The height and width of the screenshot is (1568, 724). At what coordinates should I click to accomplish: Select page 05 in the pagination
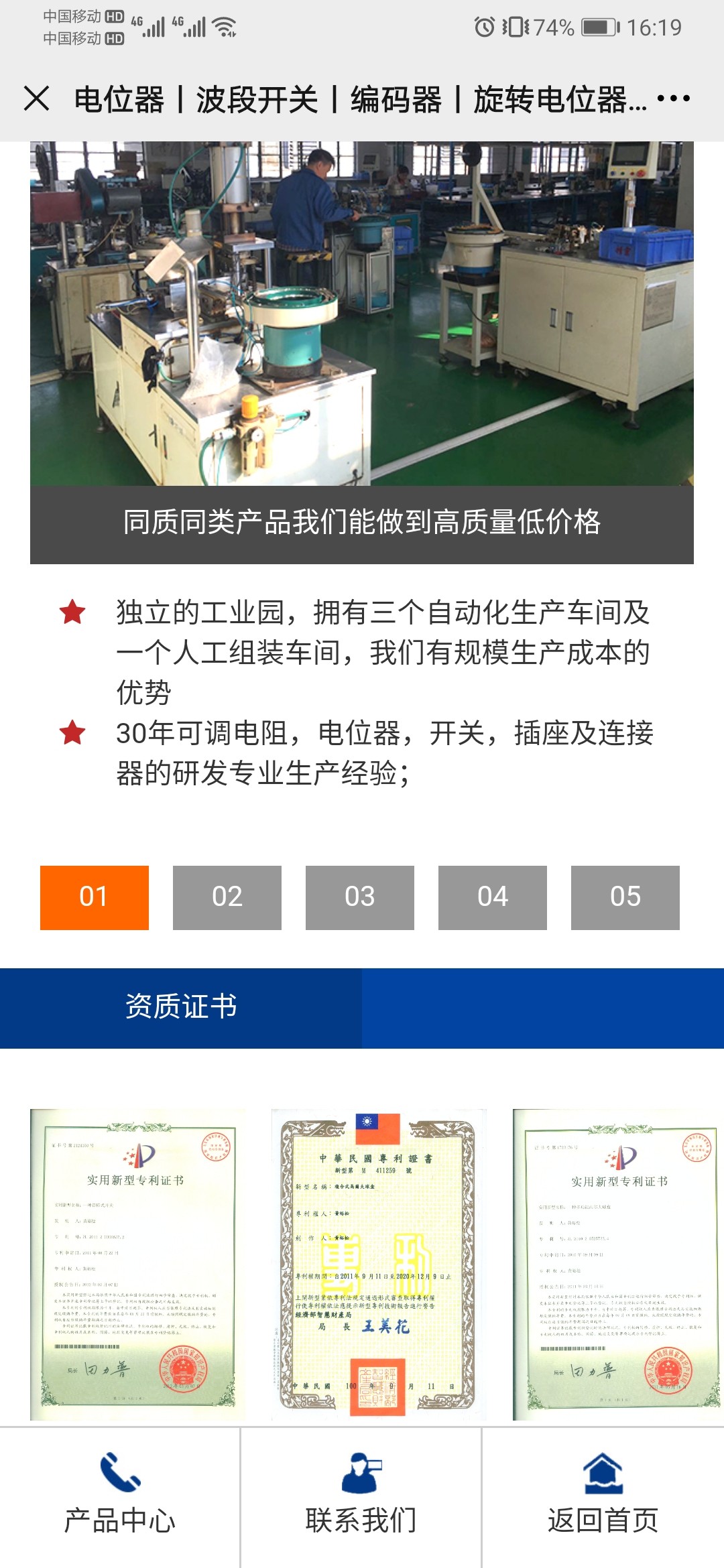point(625,897)
